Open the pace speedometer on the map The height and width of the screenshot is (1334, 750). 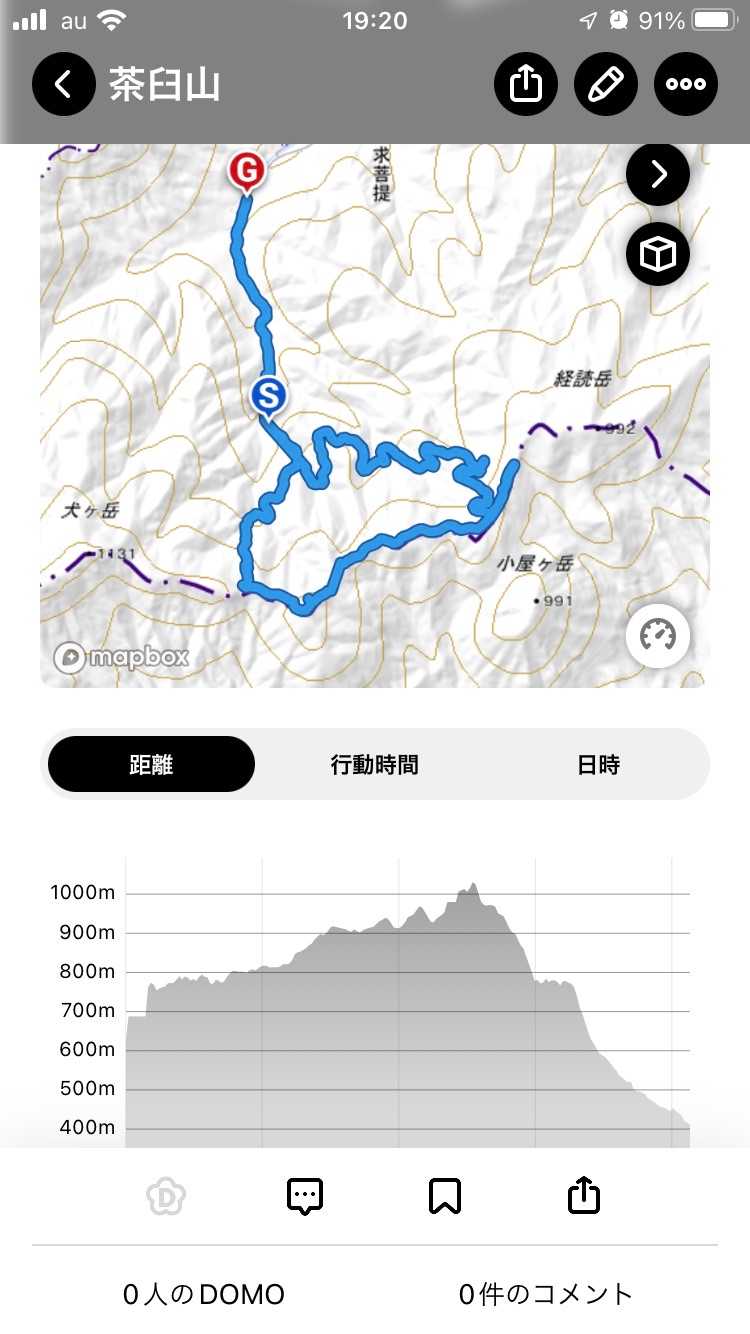click(658, 634)
